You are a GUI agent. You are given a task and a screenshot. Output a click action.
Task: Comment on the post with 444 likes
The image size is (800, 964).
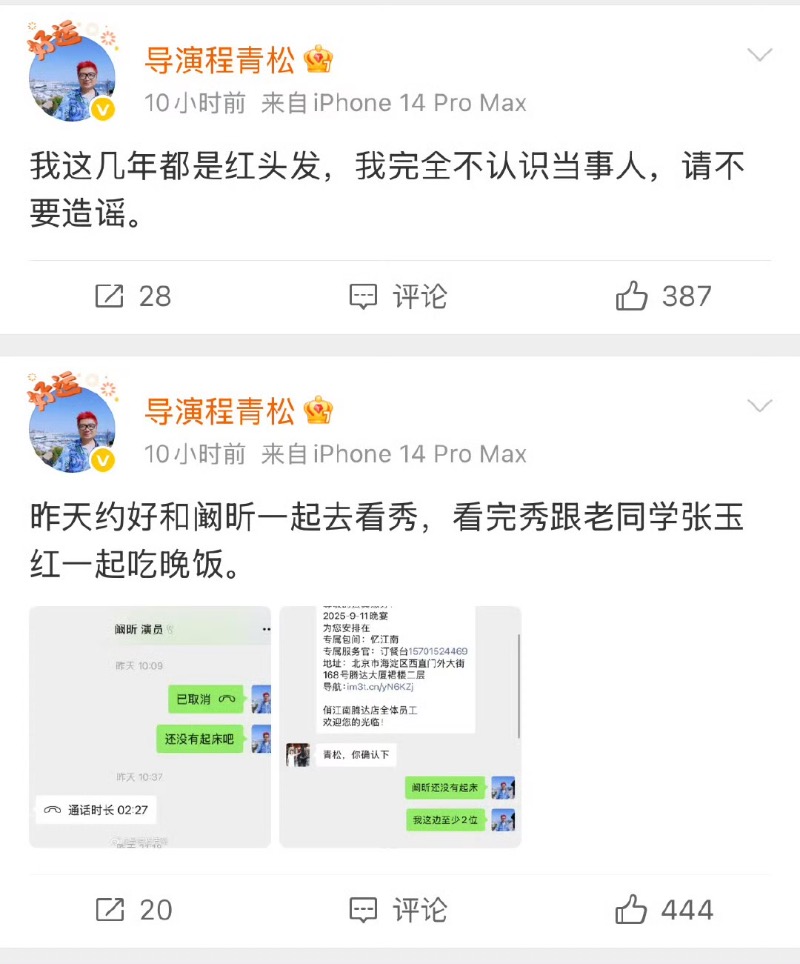coord(398,909)
